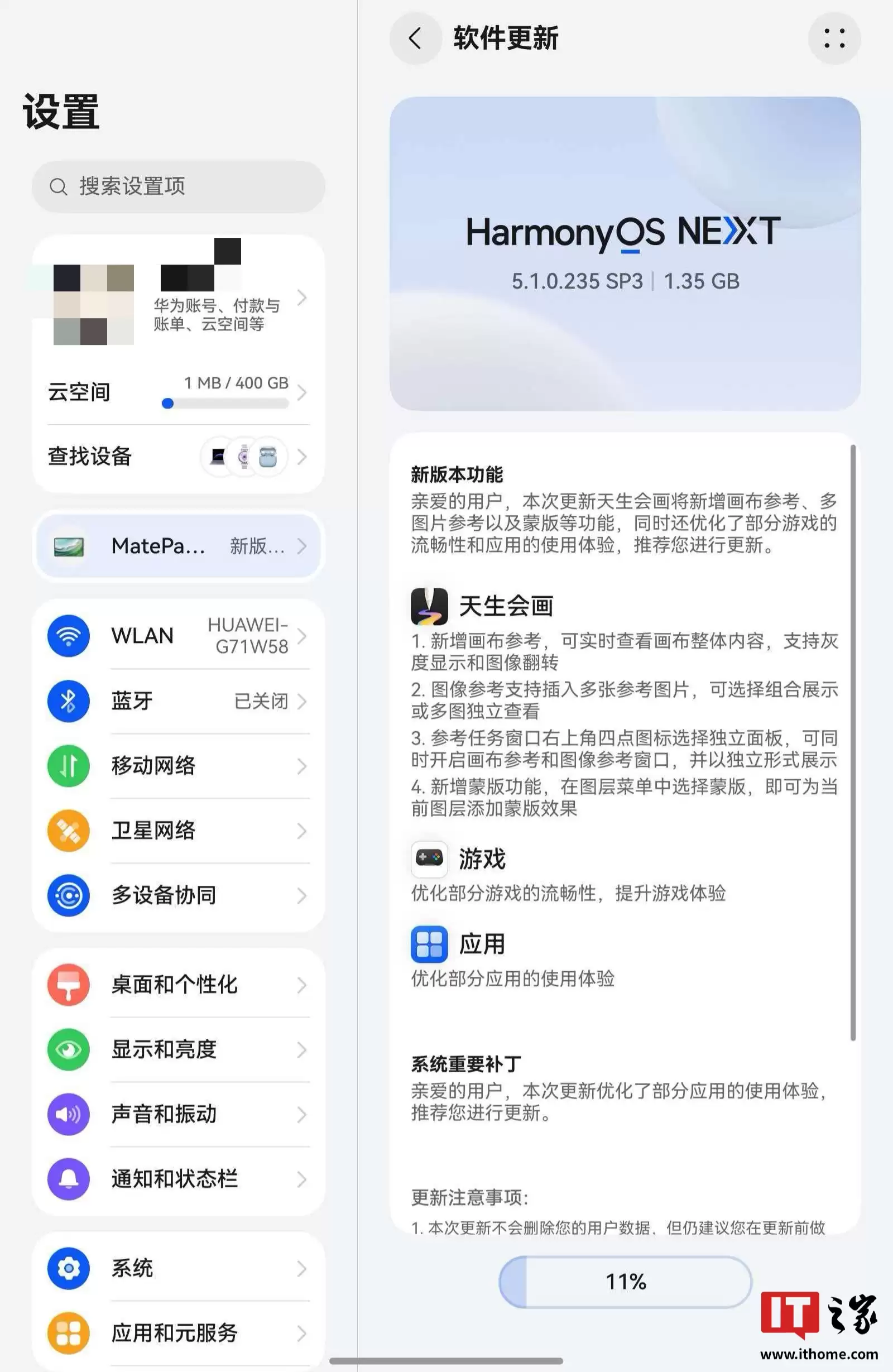Expand the MatePad 新版本 entry
893x1372 pixels.
pos(176,546)
